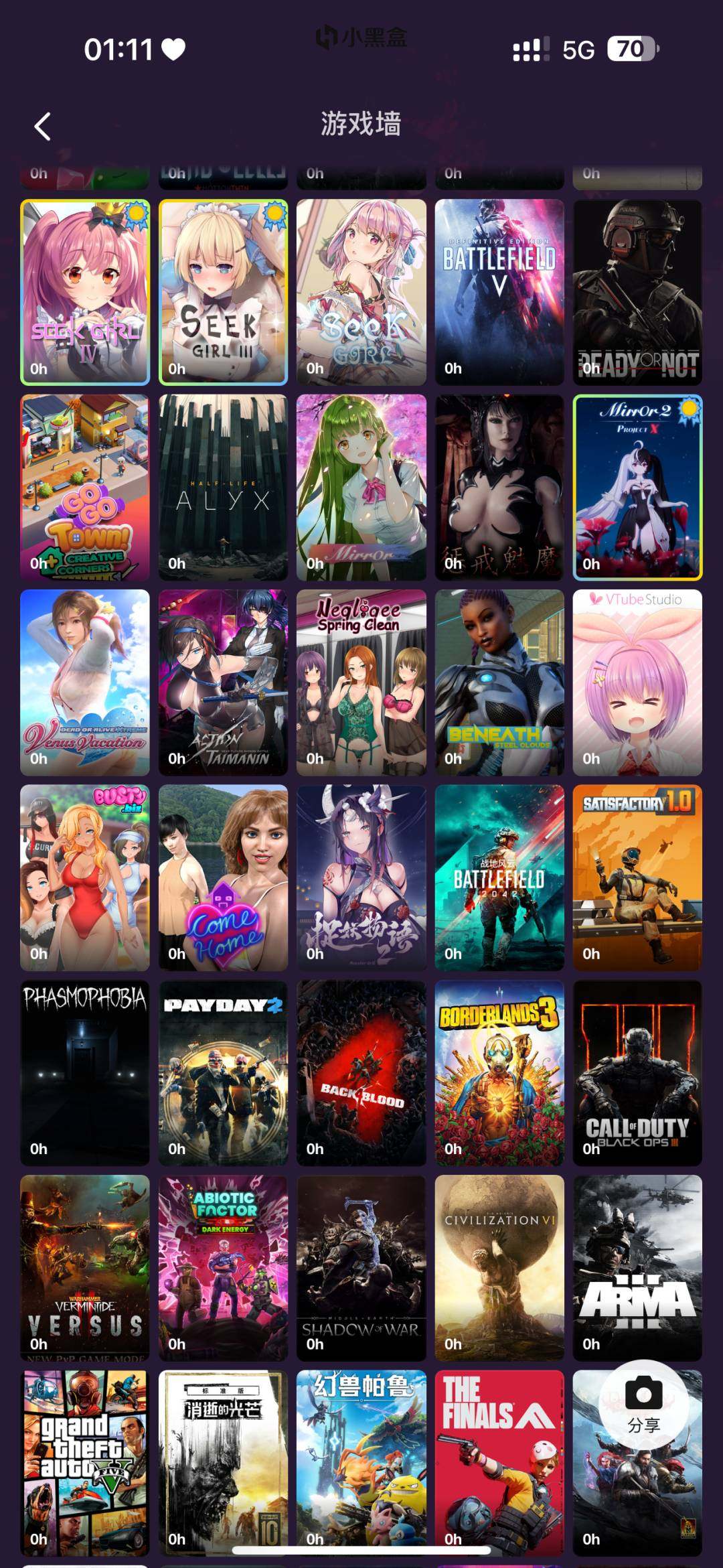Open Half-Life Alyx tile
Screen dimensions: 723x1568
[x=223, y=487]
